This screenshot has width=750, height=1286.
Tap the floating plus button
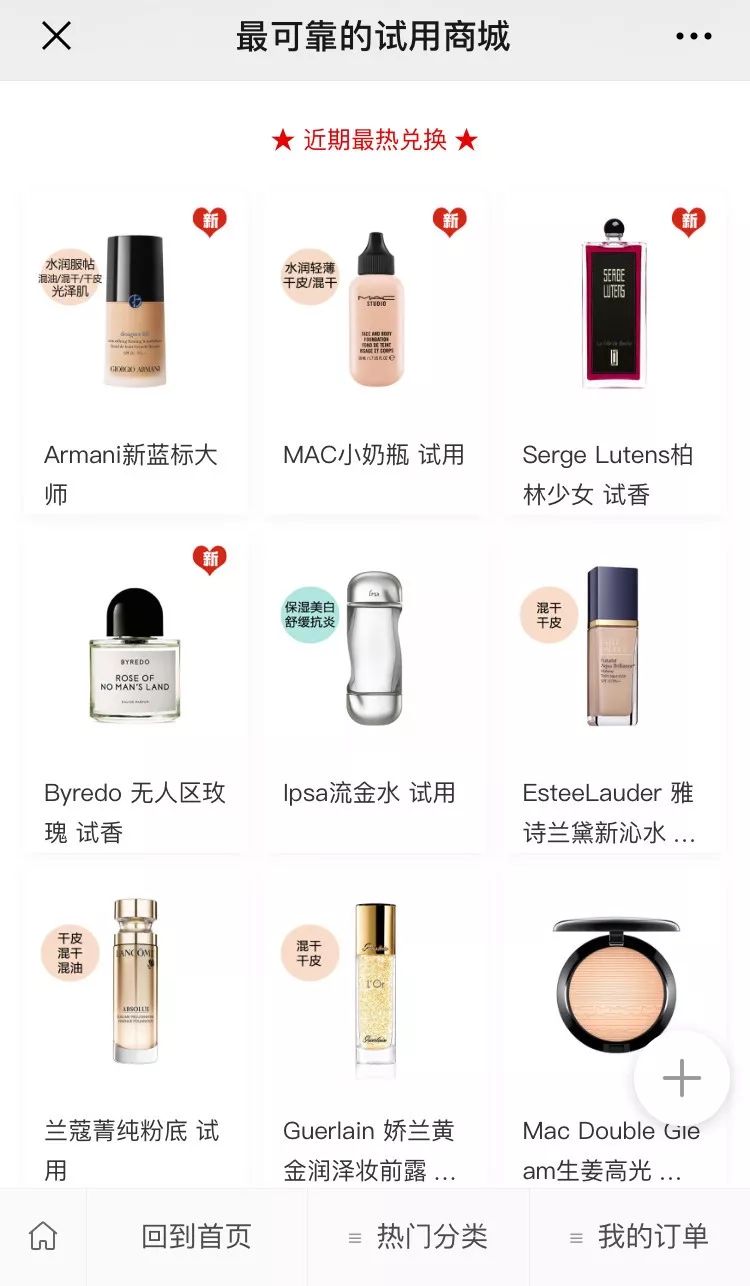682,1078
